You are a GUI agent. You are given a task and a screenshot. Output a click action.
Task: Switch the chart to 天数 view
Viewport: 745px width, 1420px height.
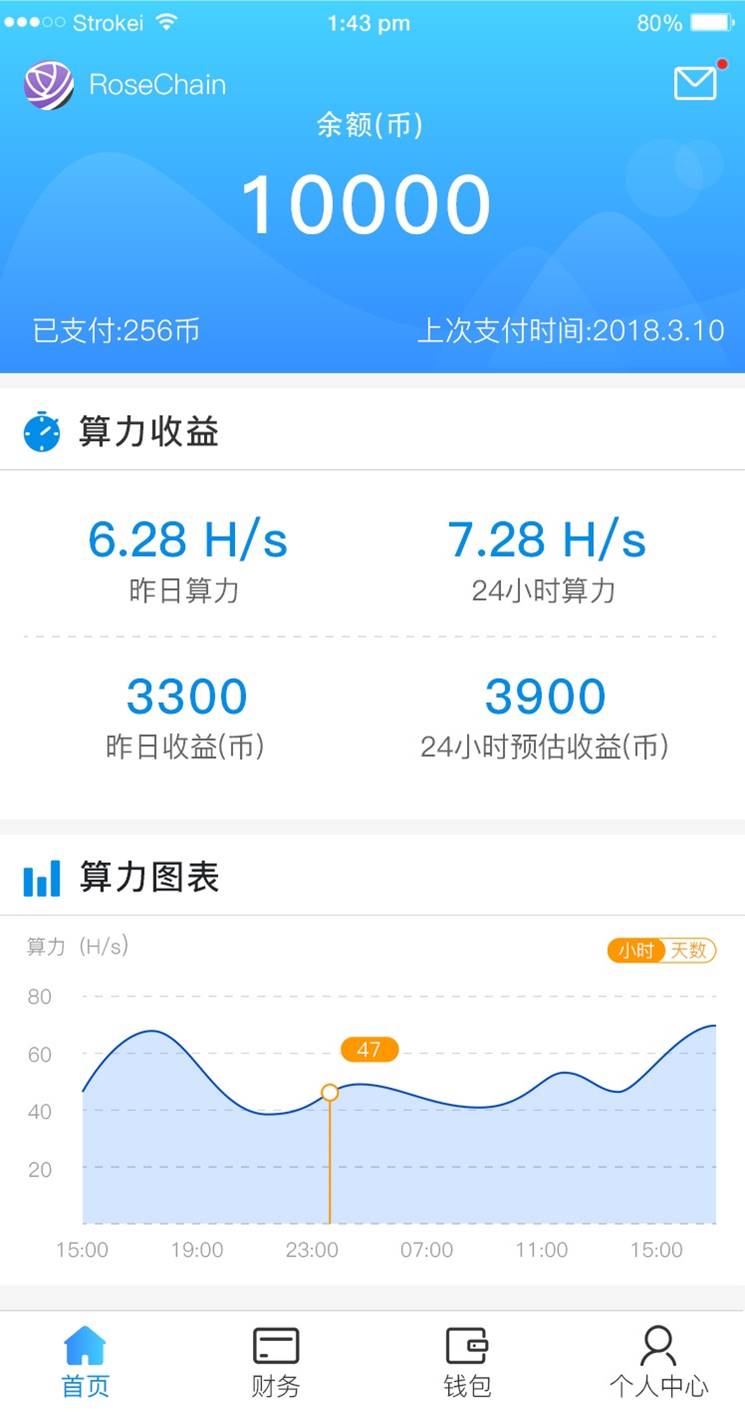click(690, 950)
